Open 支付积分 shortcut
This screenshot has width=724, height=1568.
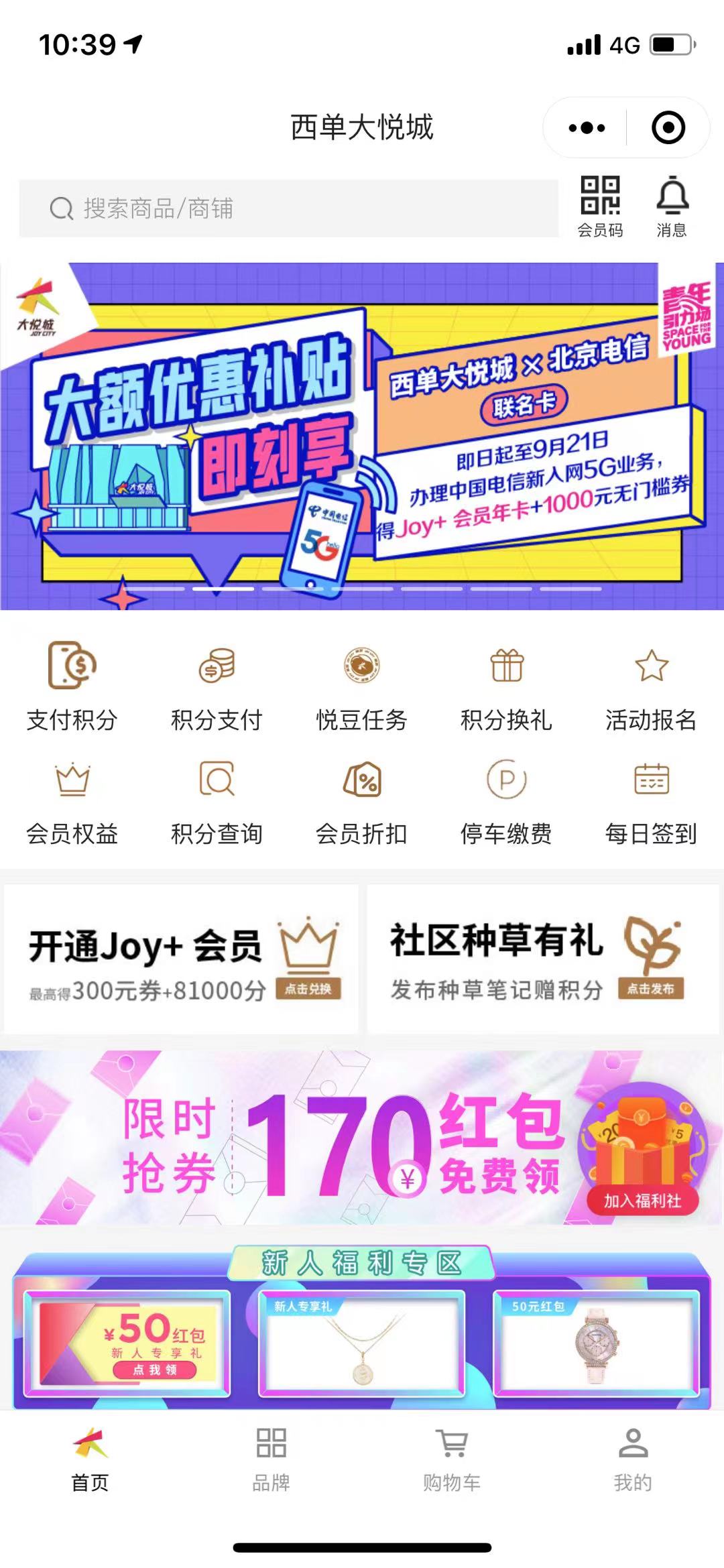tap(72, 685)
